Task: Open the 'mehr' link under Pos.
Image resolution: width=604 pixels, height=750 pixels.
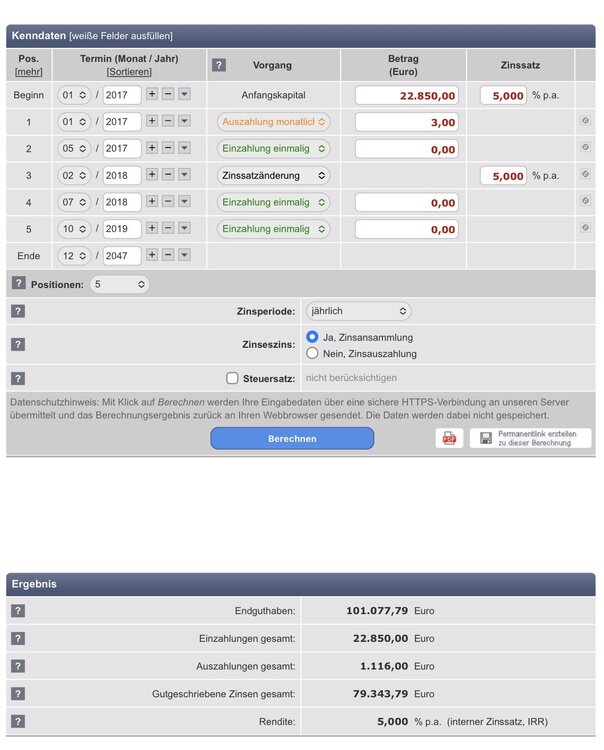Action: coord(29,72)
